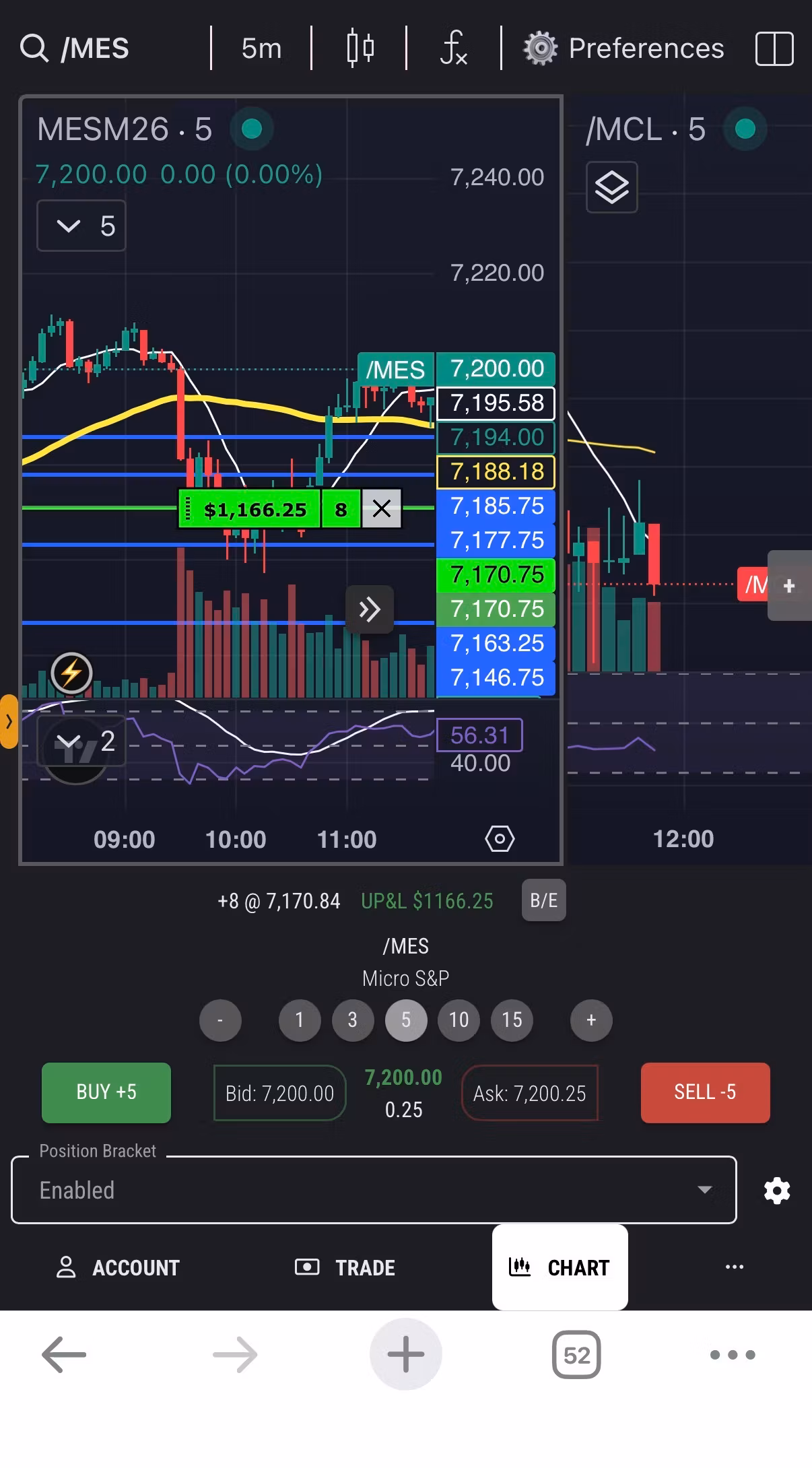Open chart Preferences
The width and height of the screenshot is (812, 1468).
tap(623, 48)
